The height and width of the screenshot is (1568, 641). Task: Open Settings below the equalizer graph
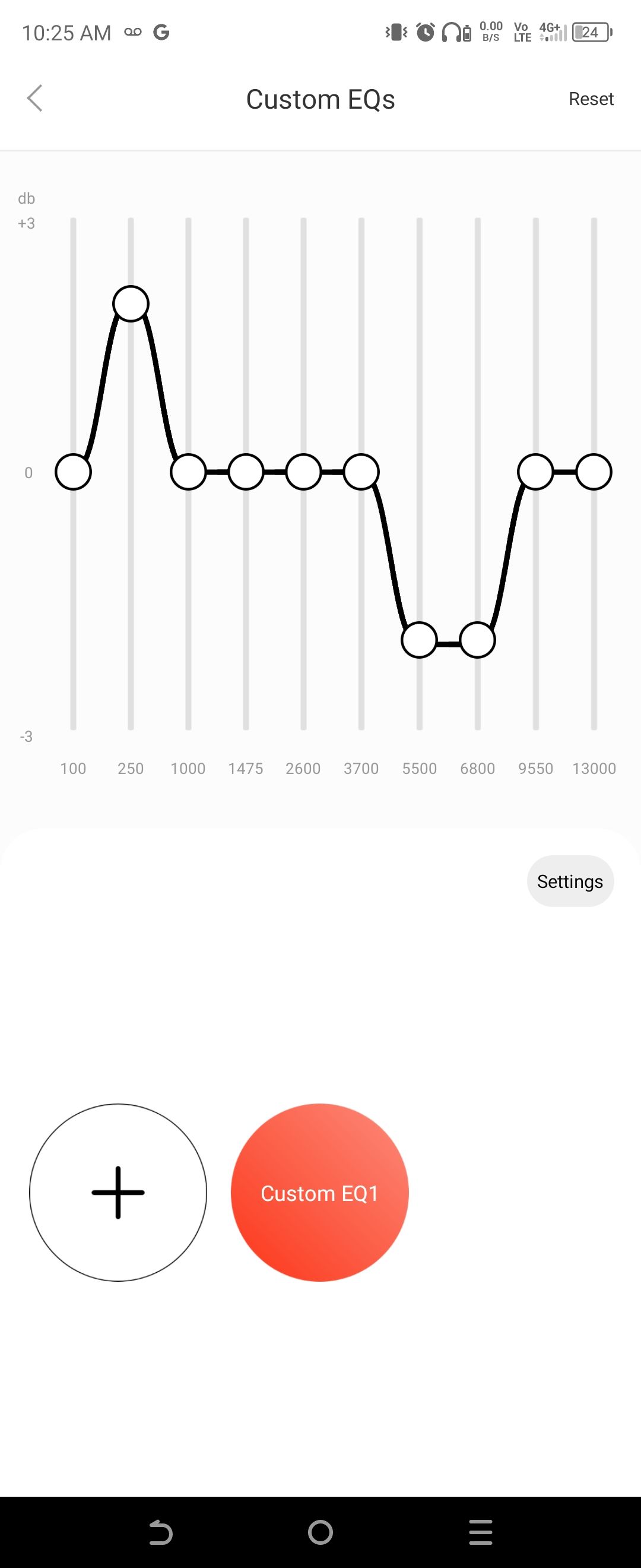point(569,881)
